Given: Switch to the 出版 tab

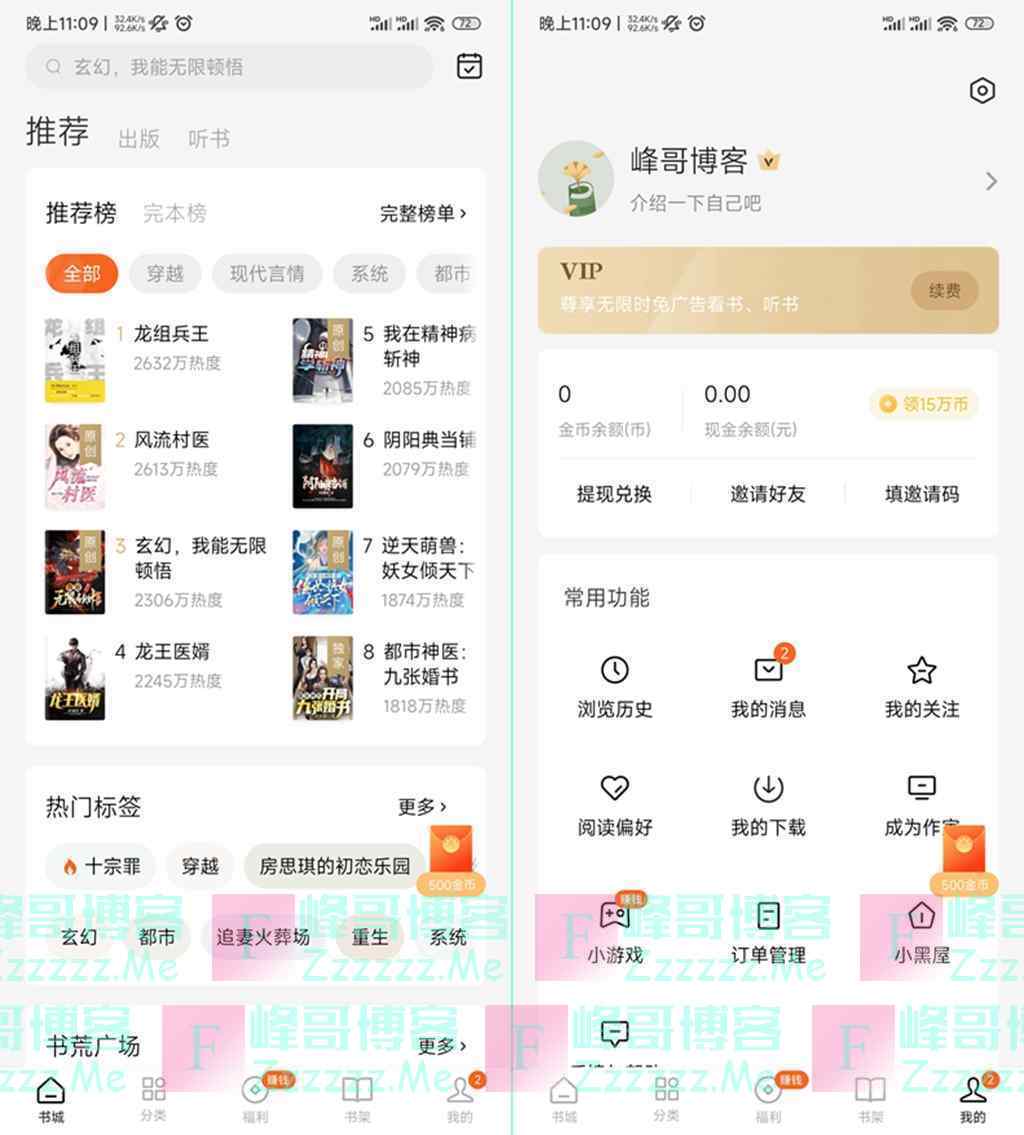Looking at the screenshot, I should [x=139, y=139].
